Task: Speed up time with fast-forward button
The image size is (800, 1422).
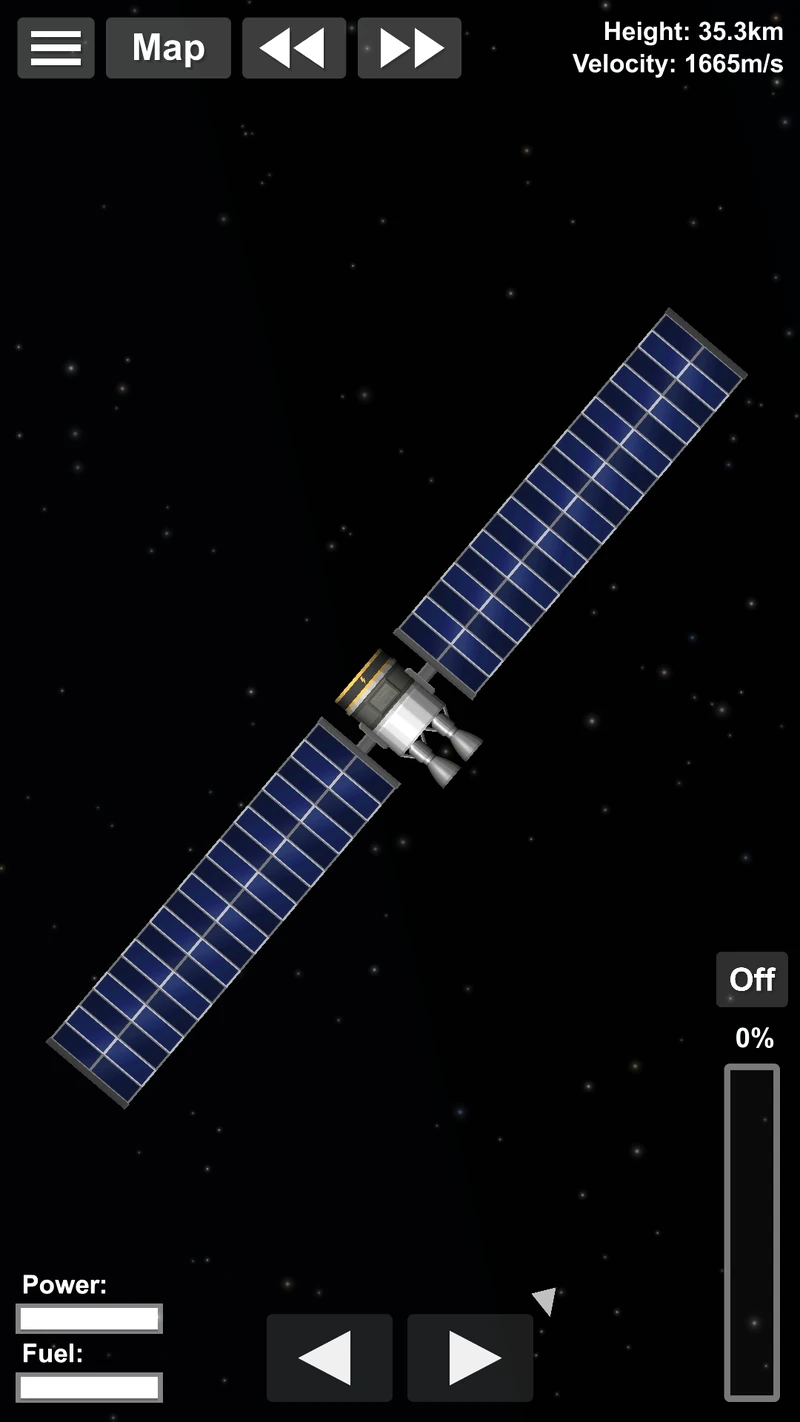Action: click(410, 48)
